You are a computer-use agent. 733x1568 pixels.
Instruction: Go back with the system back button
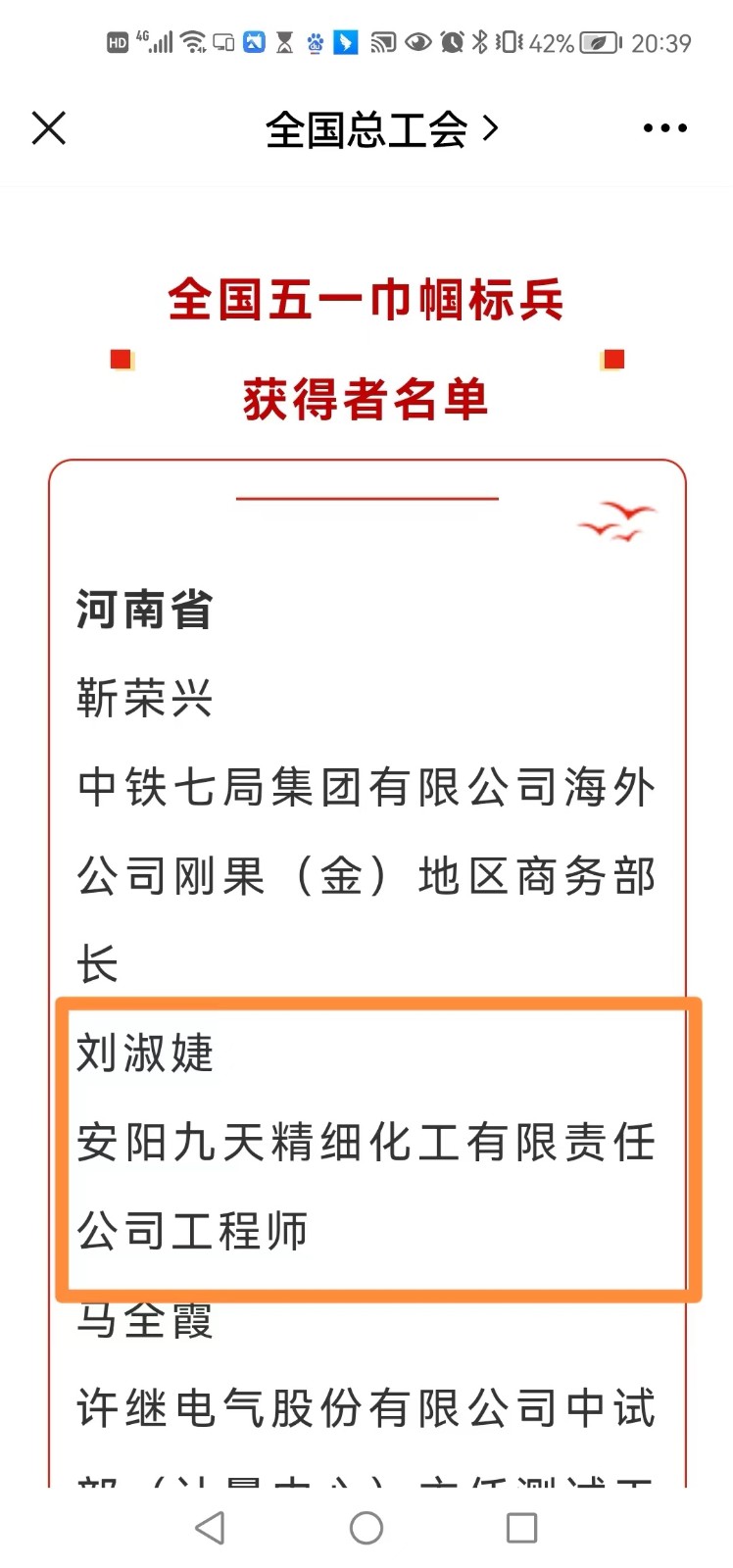[x=210, y=1527]
